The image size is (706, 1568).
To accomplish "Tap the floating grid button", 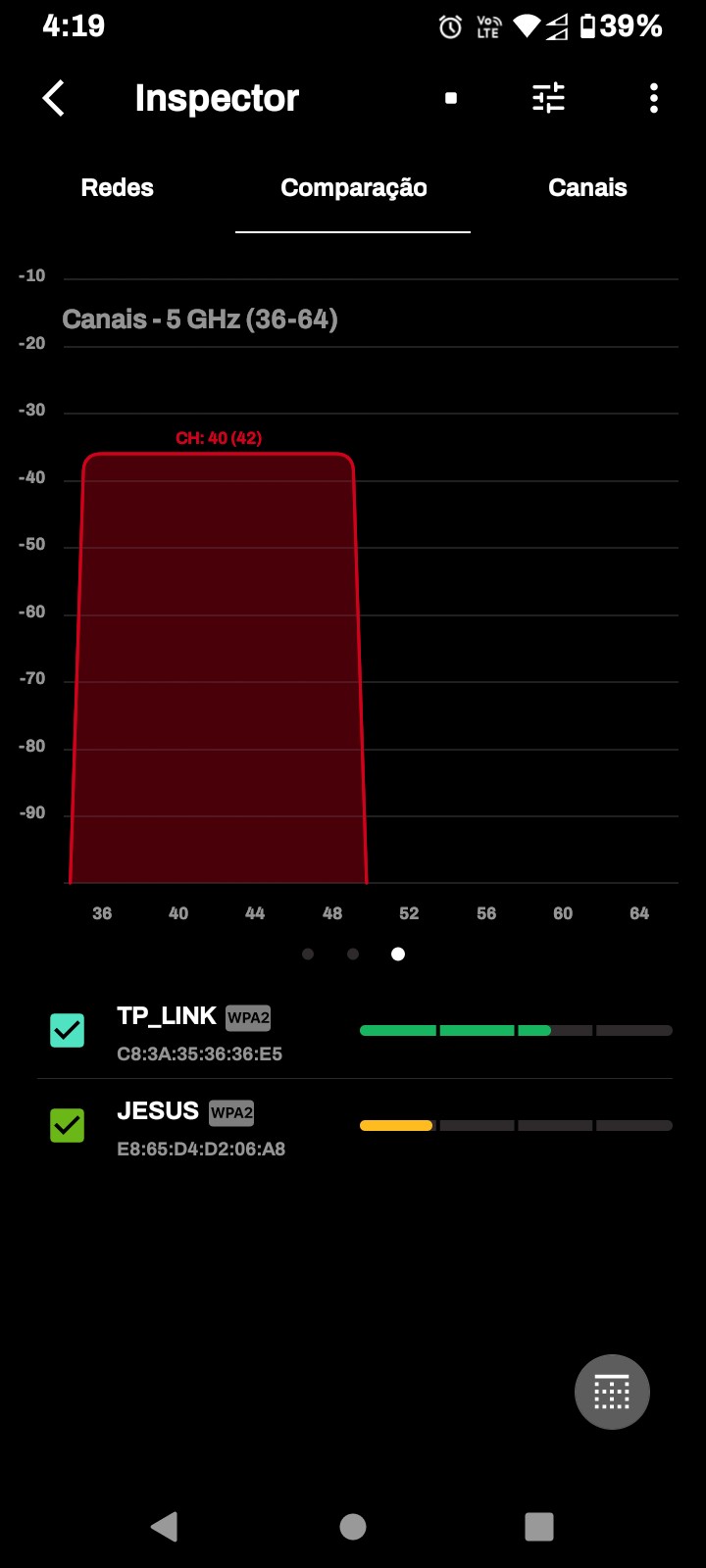I will coord(612,1392).
